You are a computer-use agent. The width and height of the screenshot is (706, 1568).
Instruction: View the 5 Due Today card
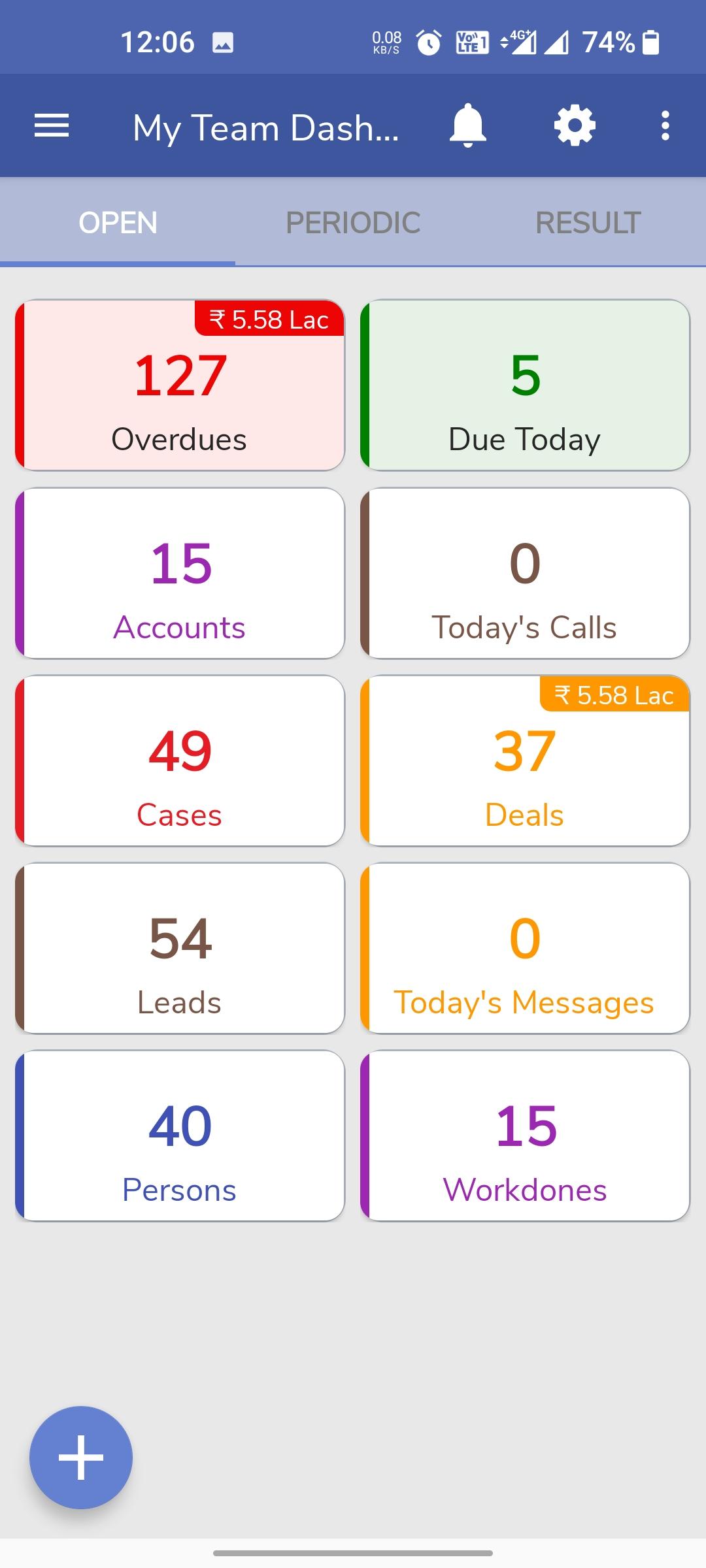pyautogui.click(x=525, y=385)
